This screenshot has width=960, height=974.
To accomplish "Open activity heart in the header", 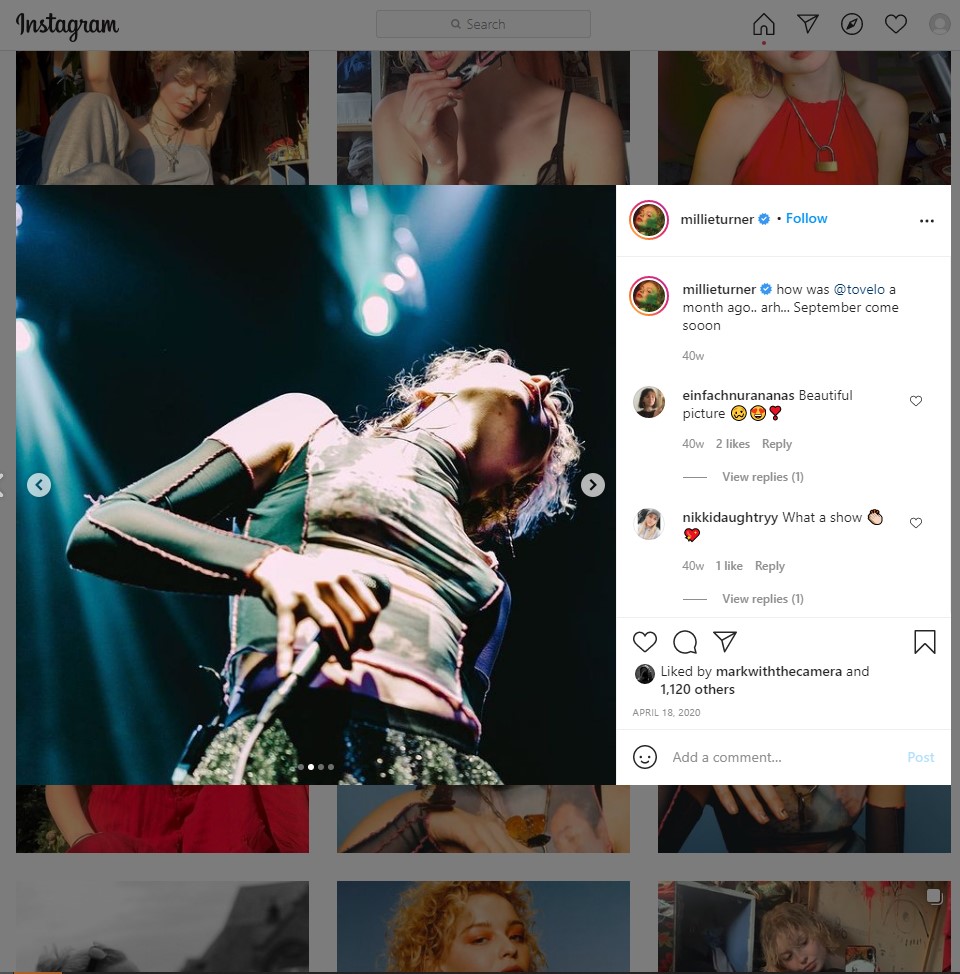I will [896, 24].
